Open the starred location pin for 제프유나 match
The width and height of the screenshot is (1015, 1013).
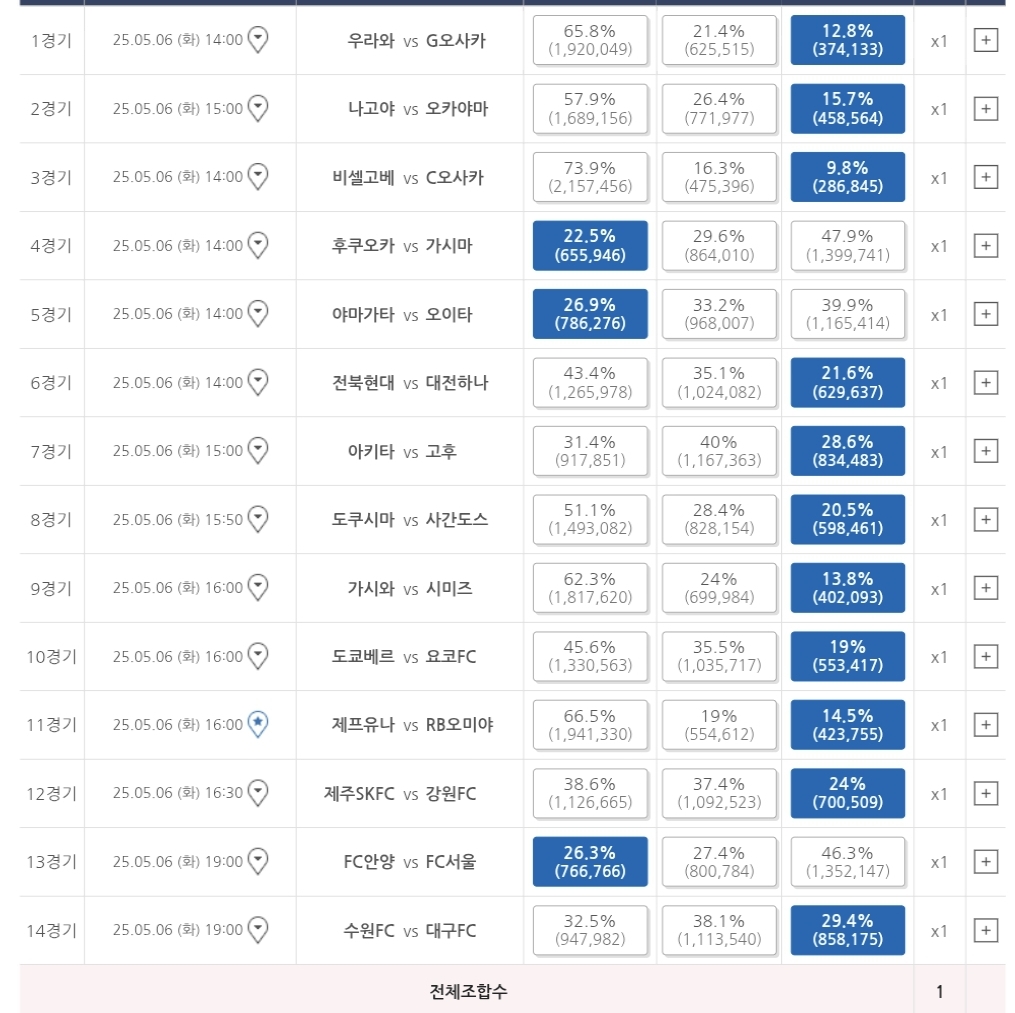point(258,724)
